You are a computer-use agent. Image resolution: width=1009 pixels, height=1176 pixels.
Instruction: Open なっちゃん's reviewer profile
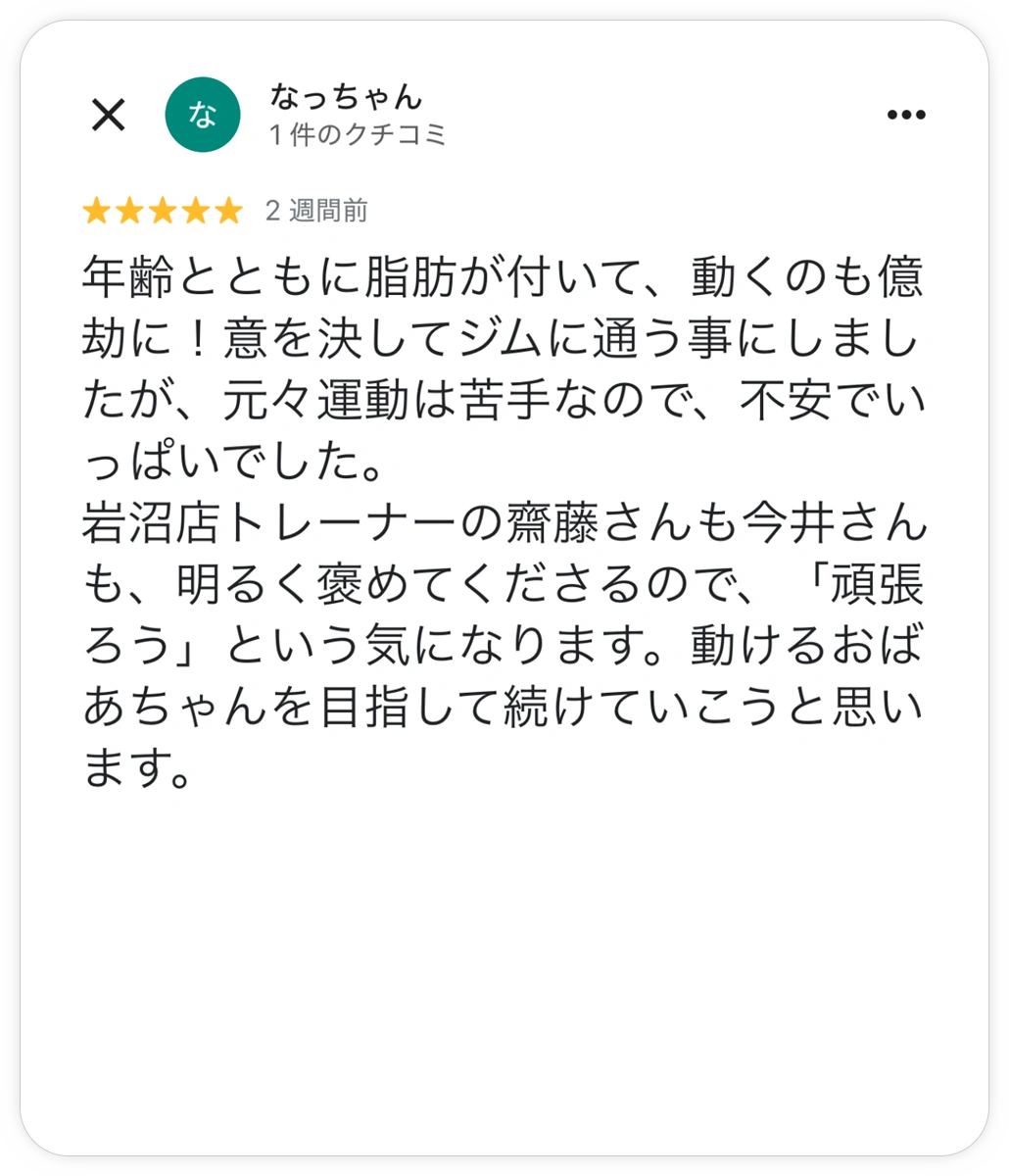point(345,98)
